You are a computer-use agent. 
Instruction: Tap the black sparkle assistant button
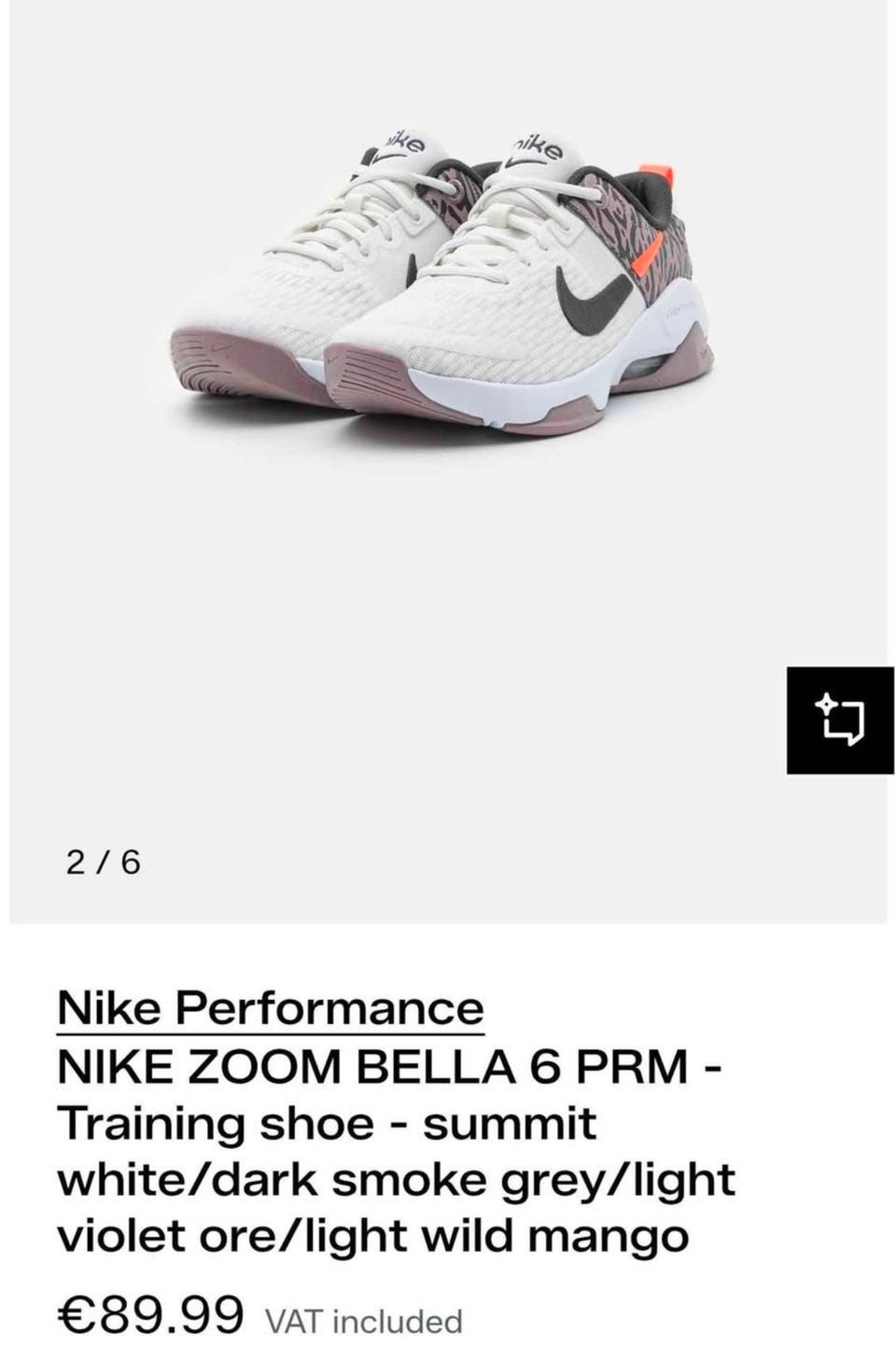(840, 720)
